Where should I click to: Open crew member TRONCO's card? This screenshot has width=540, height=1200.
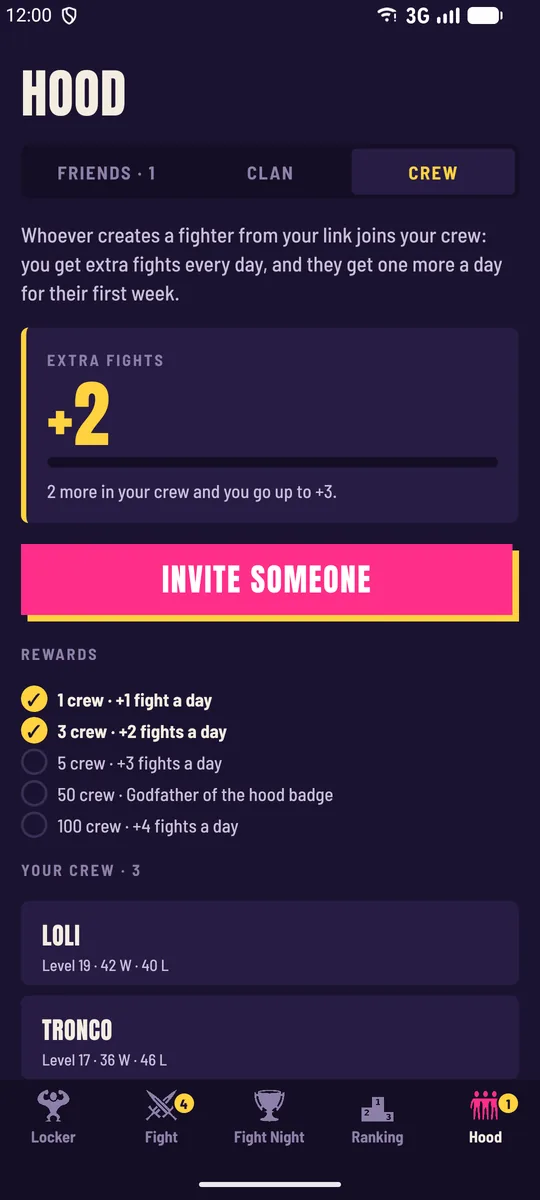(270, 1037)
